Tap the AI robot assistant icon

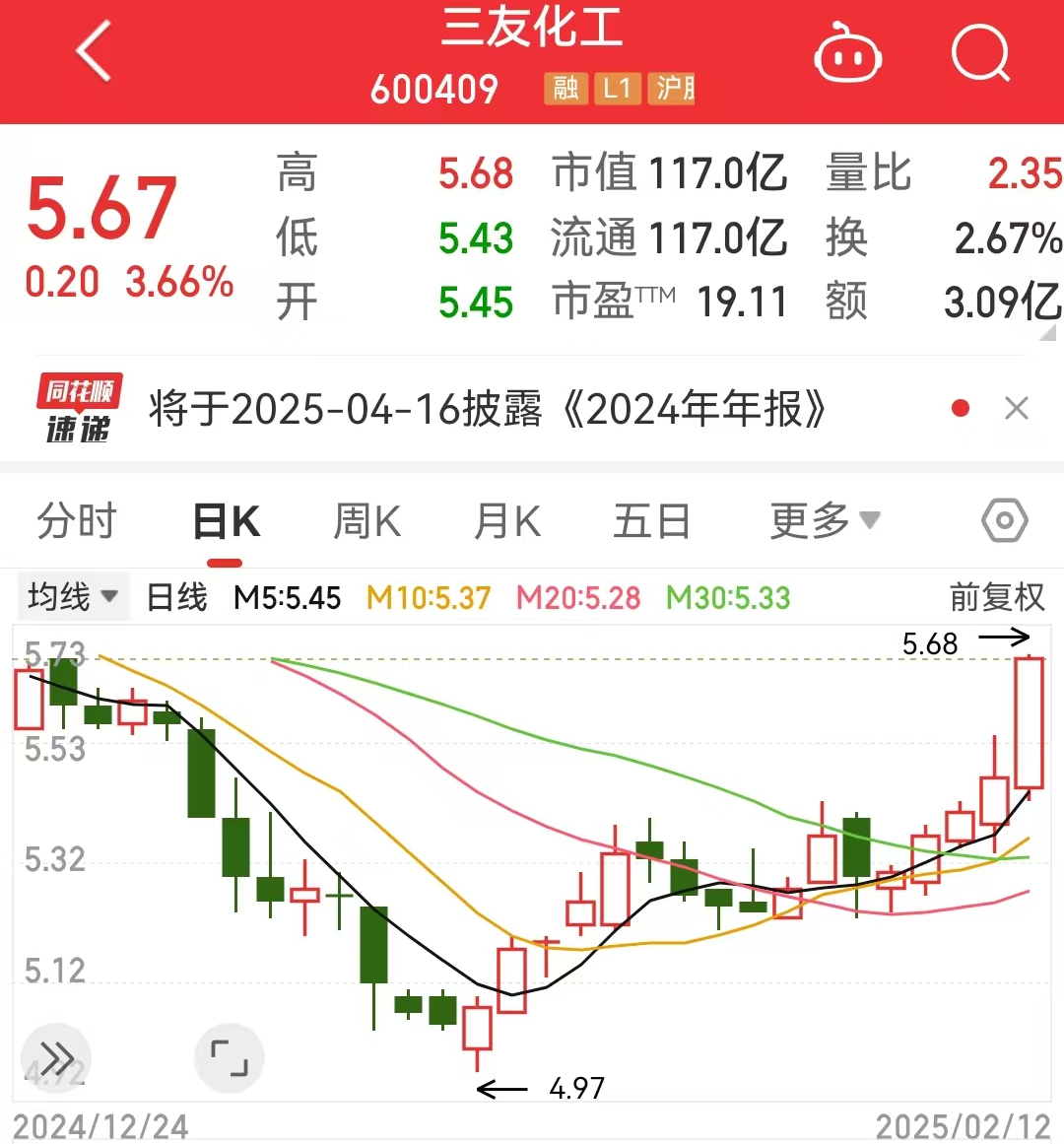[x=849, y=54]
